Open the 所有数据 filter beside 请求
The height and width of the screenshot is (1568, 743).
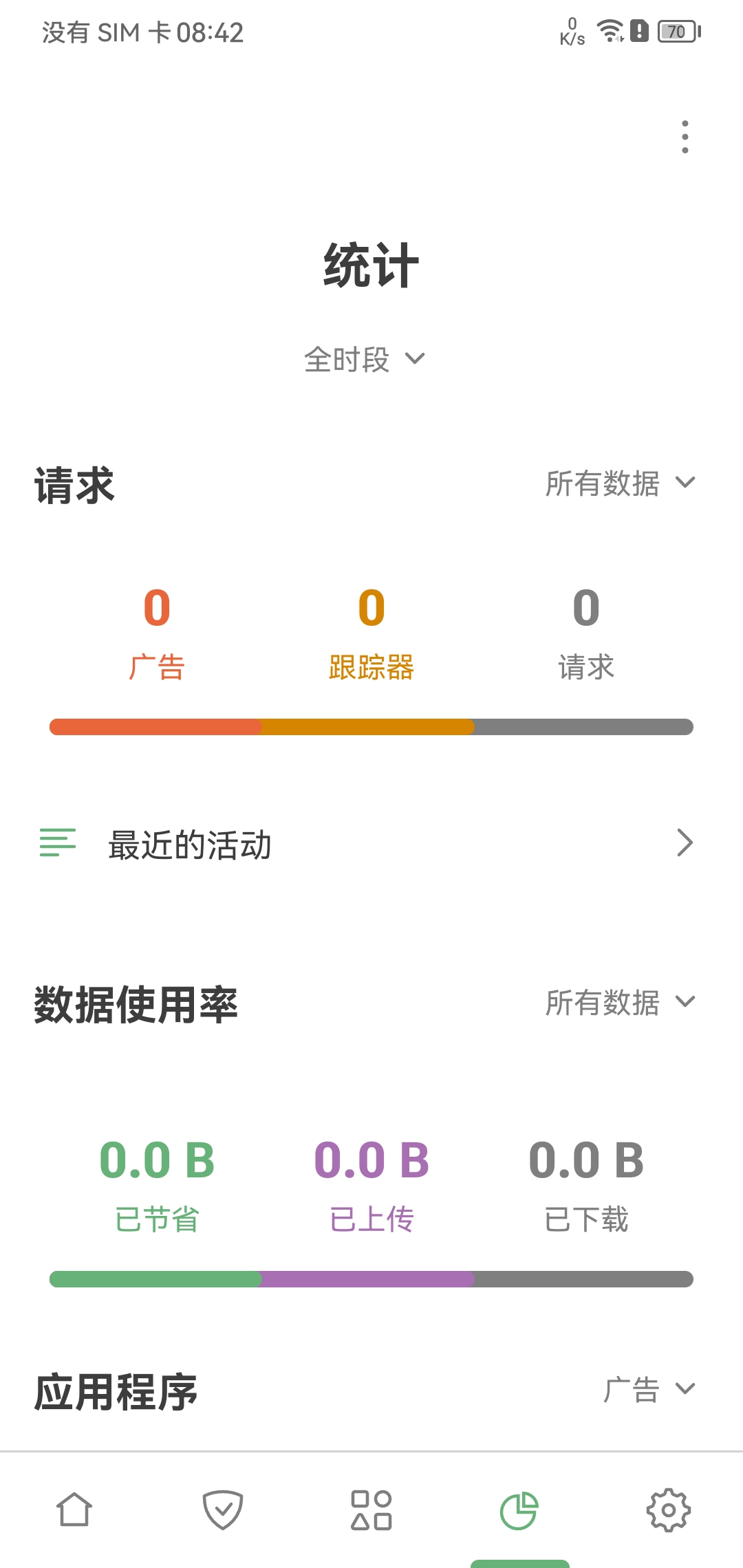(x=620, y=483)
